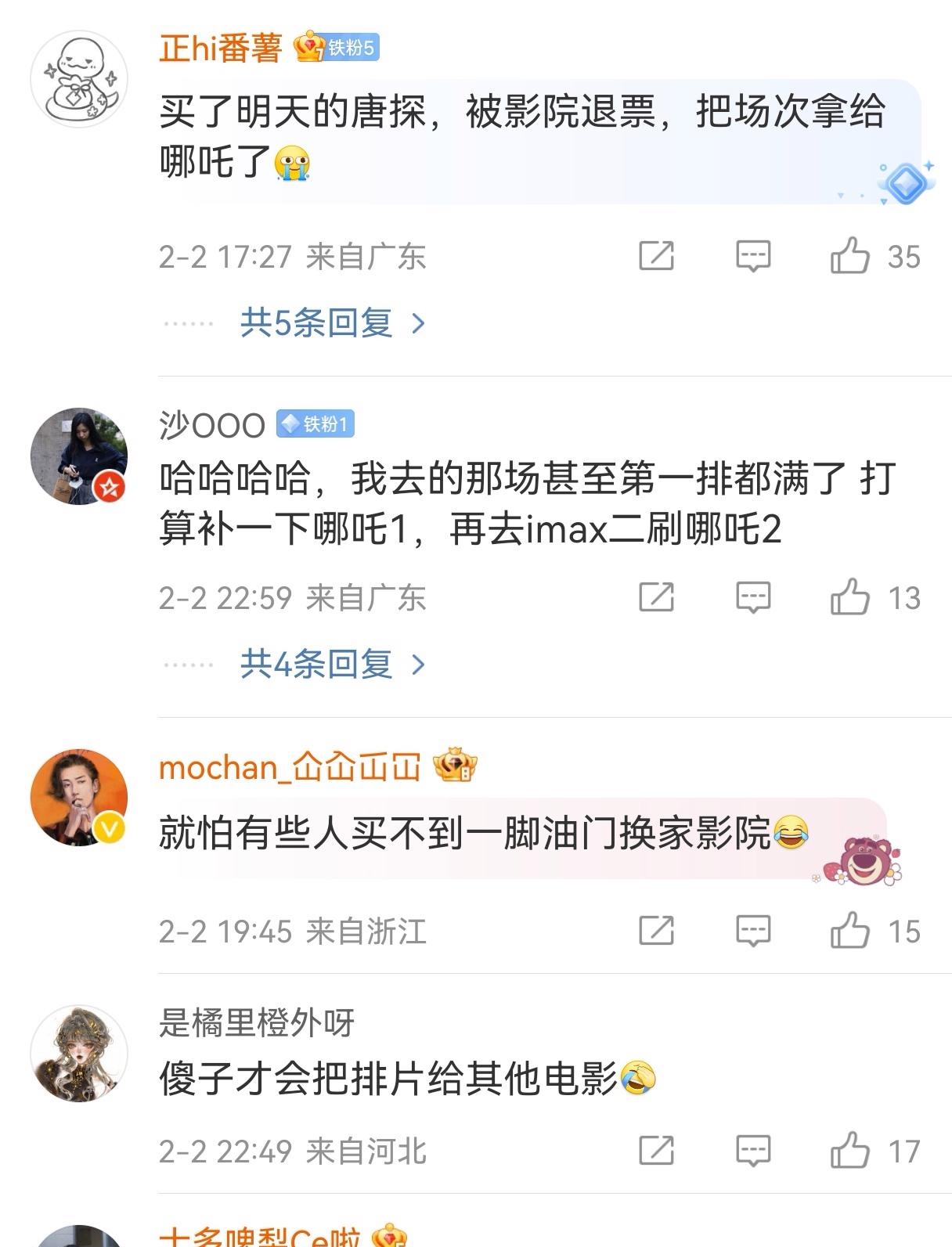Viewport: 952px width, 1247px height.
Task: Open 正hi番薯's avatar
Action: coord(78,79)
